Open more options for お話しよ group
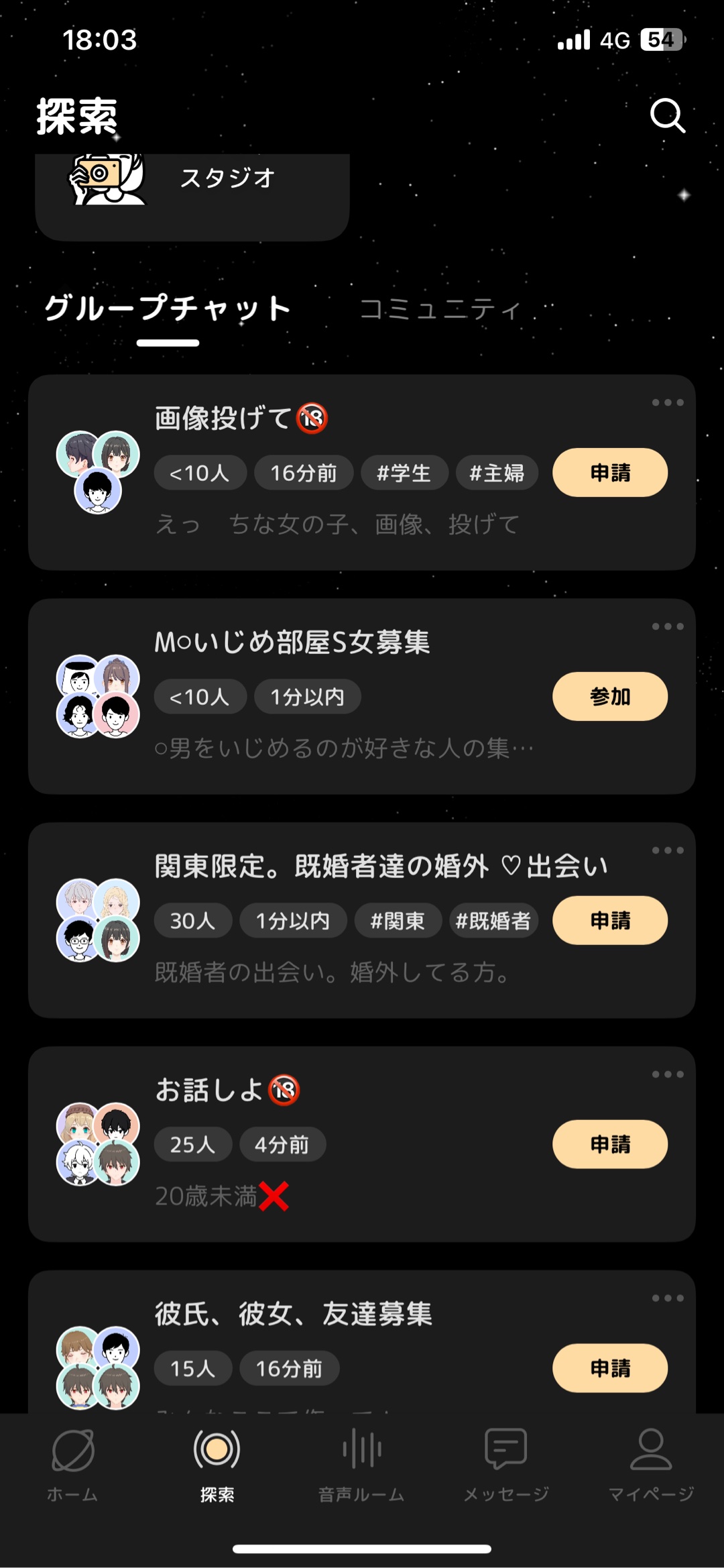The width and height of the screenshot is (724, 1568). 668,1074
